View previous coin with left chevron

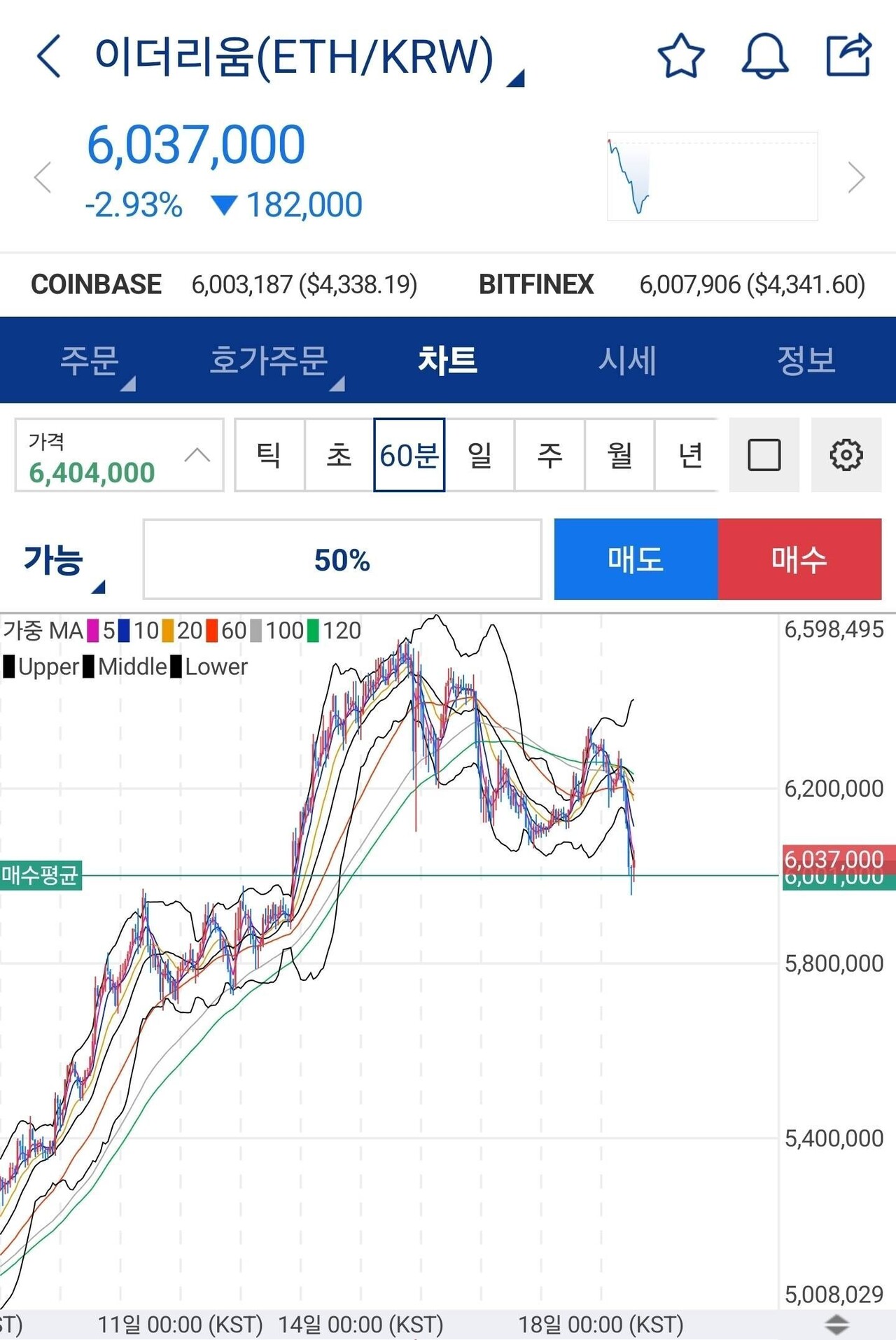43,179
